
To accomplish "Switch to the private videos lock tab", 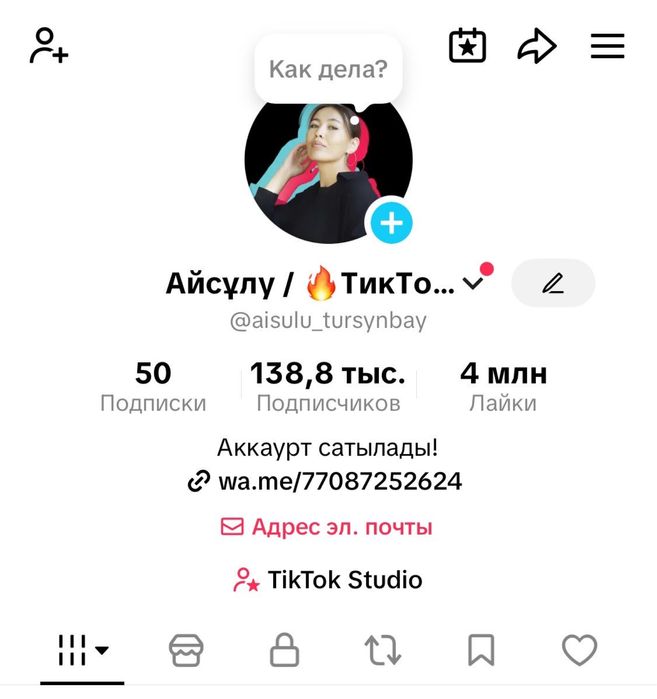I will click(284, 651).
